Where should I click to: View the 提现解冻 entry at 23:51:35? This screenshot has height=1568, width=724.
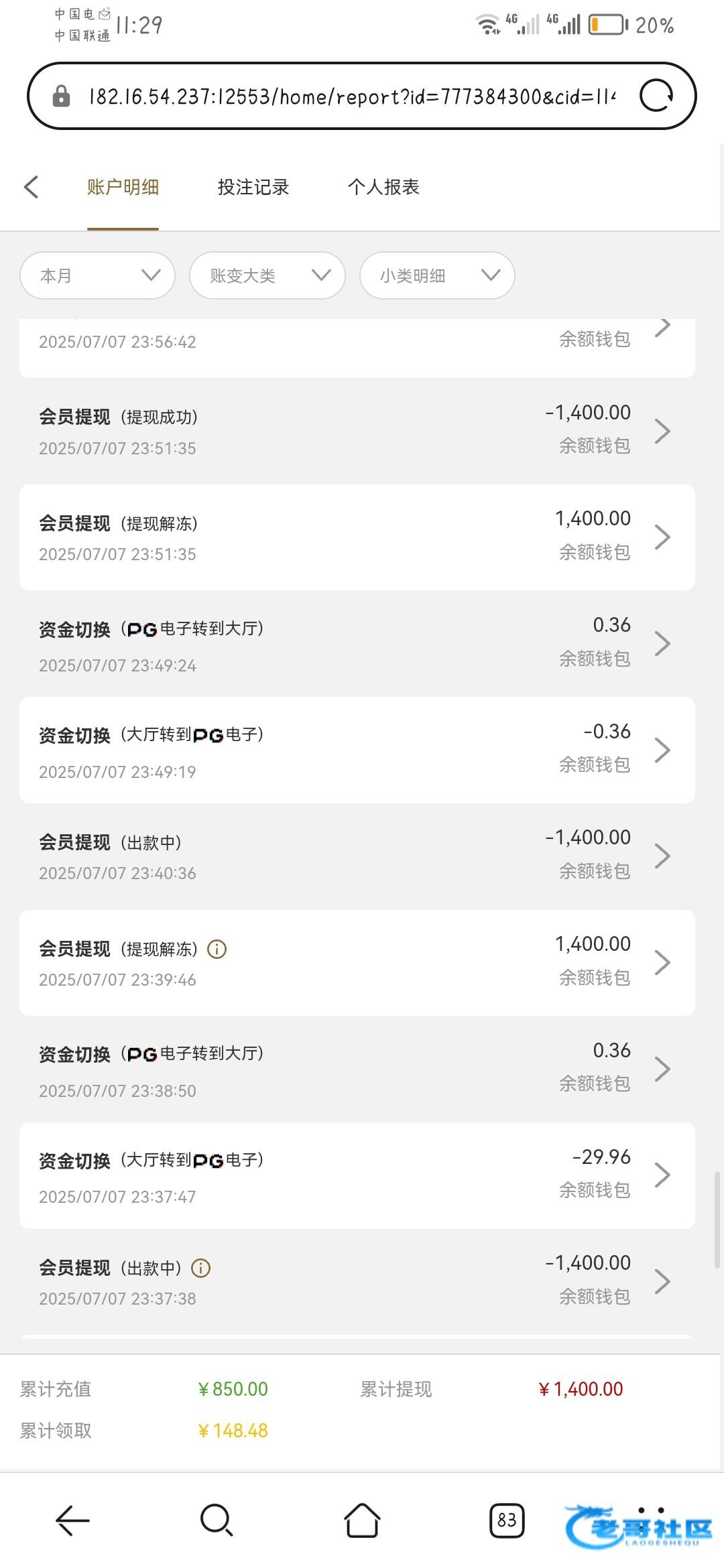[x=357, y=537]
